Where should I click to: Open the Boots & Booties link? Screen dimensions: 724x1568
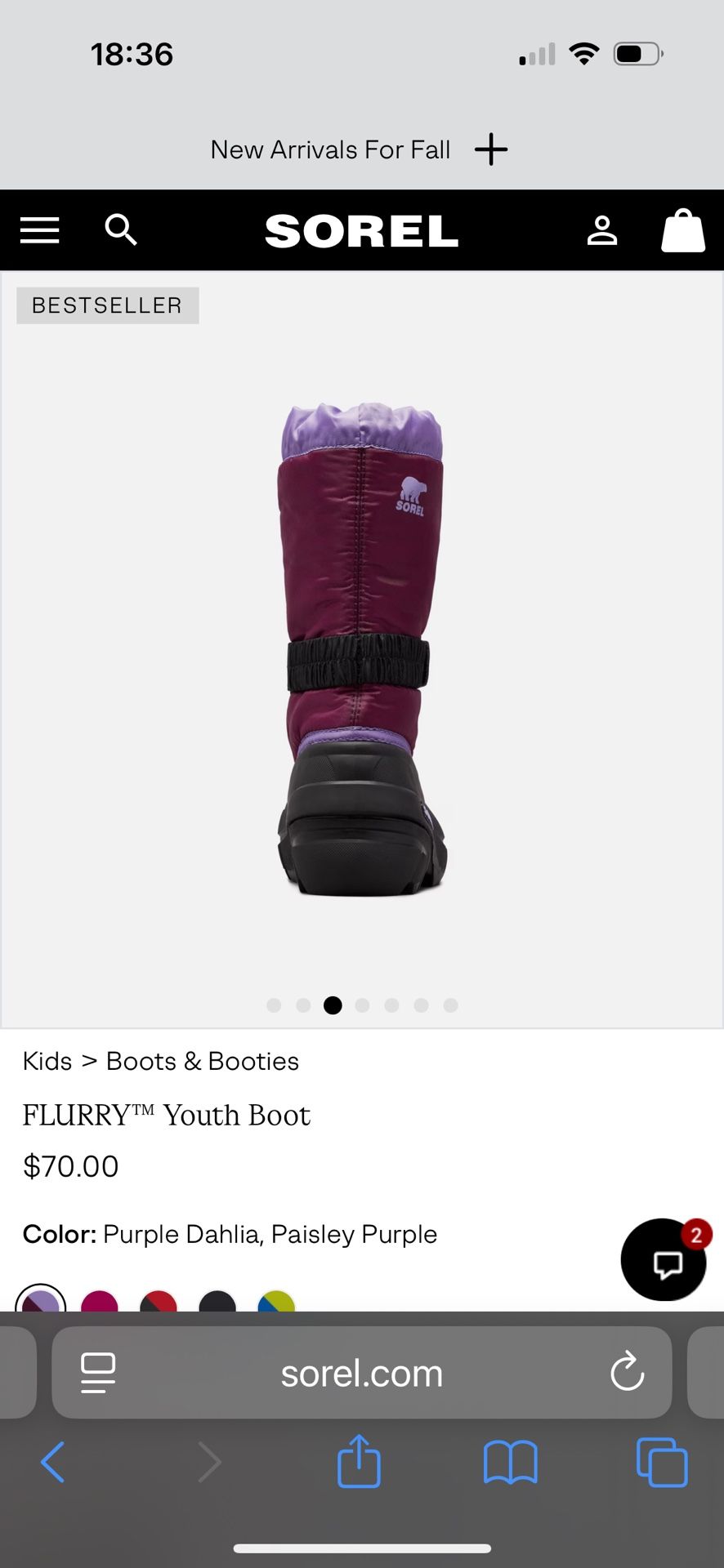coord(201,1061)
